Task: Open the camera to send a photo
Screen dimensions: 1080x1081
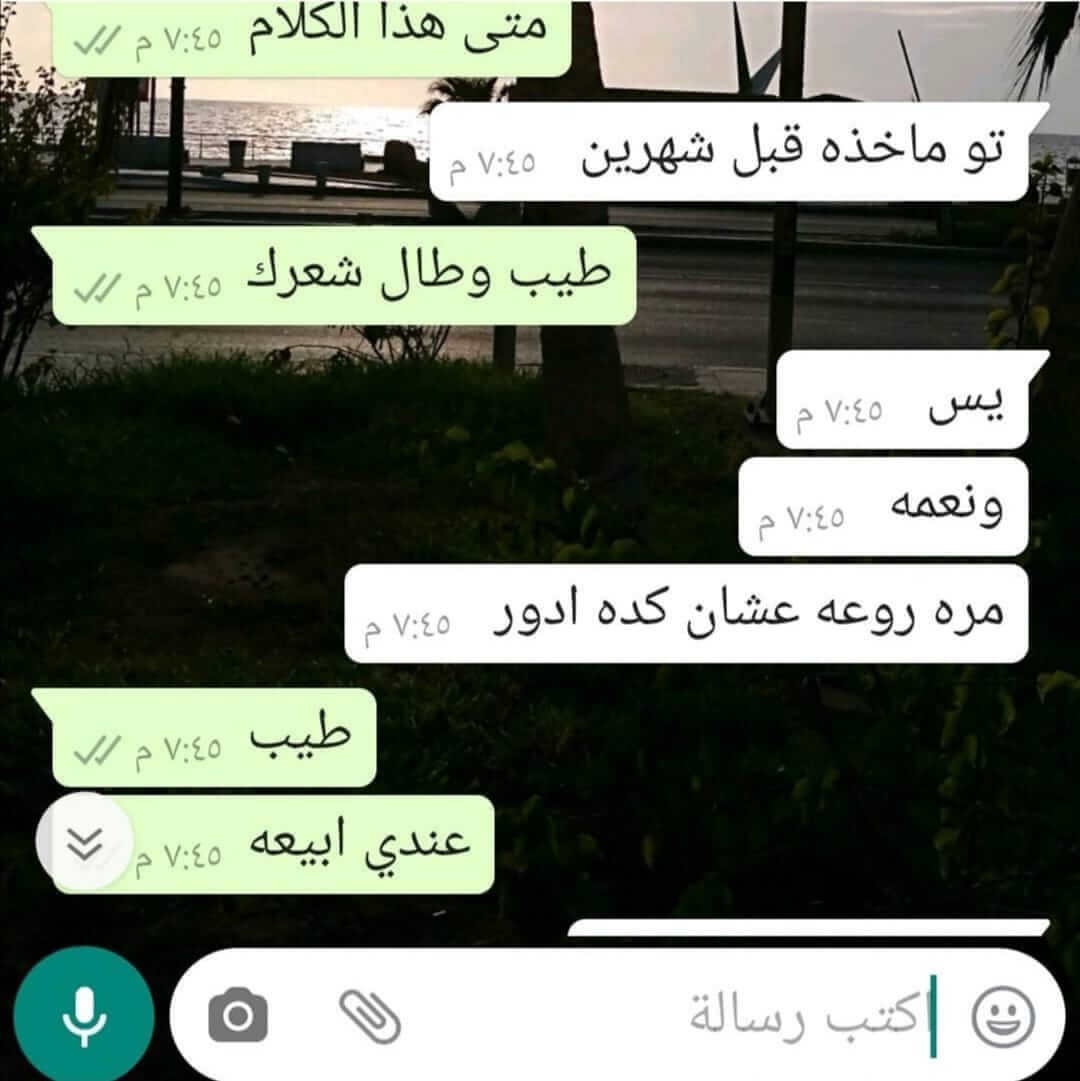Action: click(x=237, y=1016)
